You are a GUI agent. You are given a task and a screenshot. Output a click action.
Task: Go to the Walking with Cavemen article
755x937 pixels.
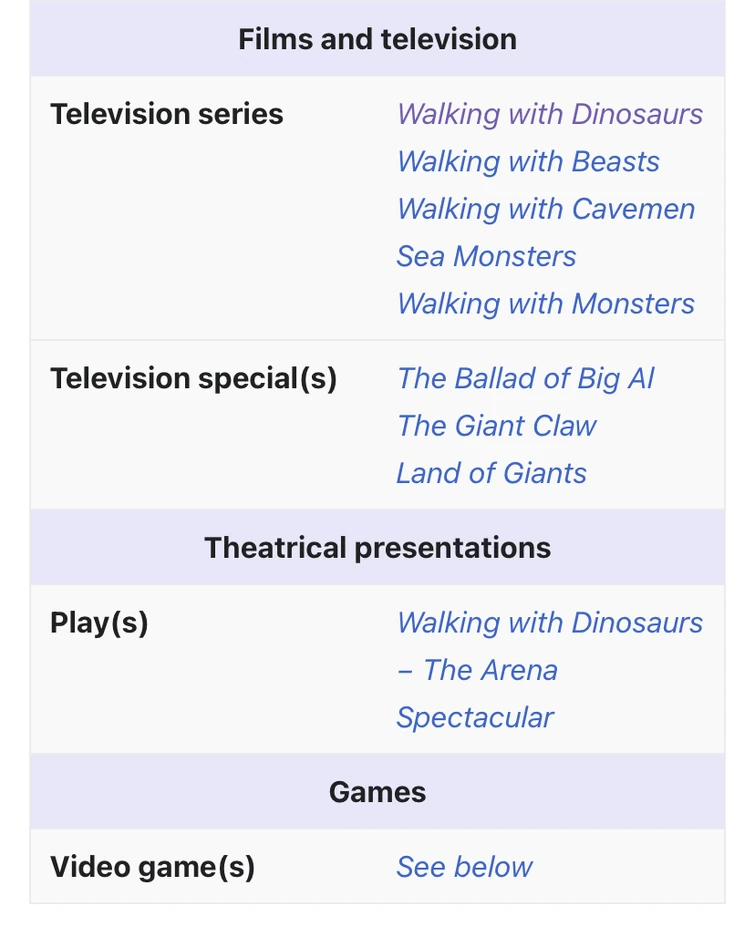pos(545,209)
